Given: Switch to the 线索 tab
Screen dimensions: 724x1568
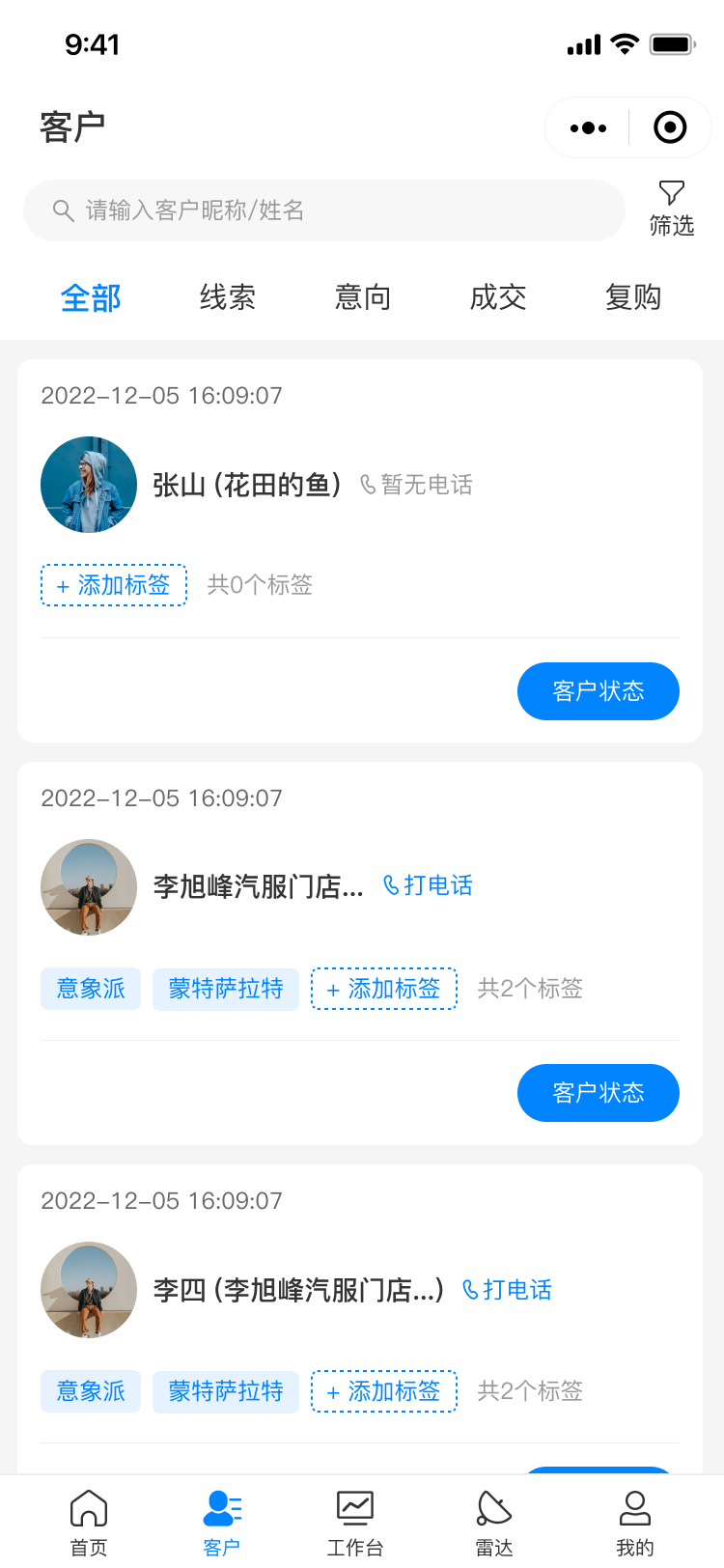Looking at the screenshot, I should [227, 297].
